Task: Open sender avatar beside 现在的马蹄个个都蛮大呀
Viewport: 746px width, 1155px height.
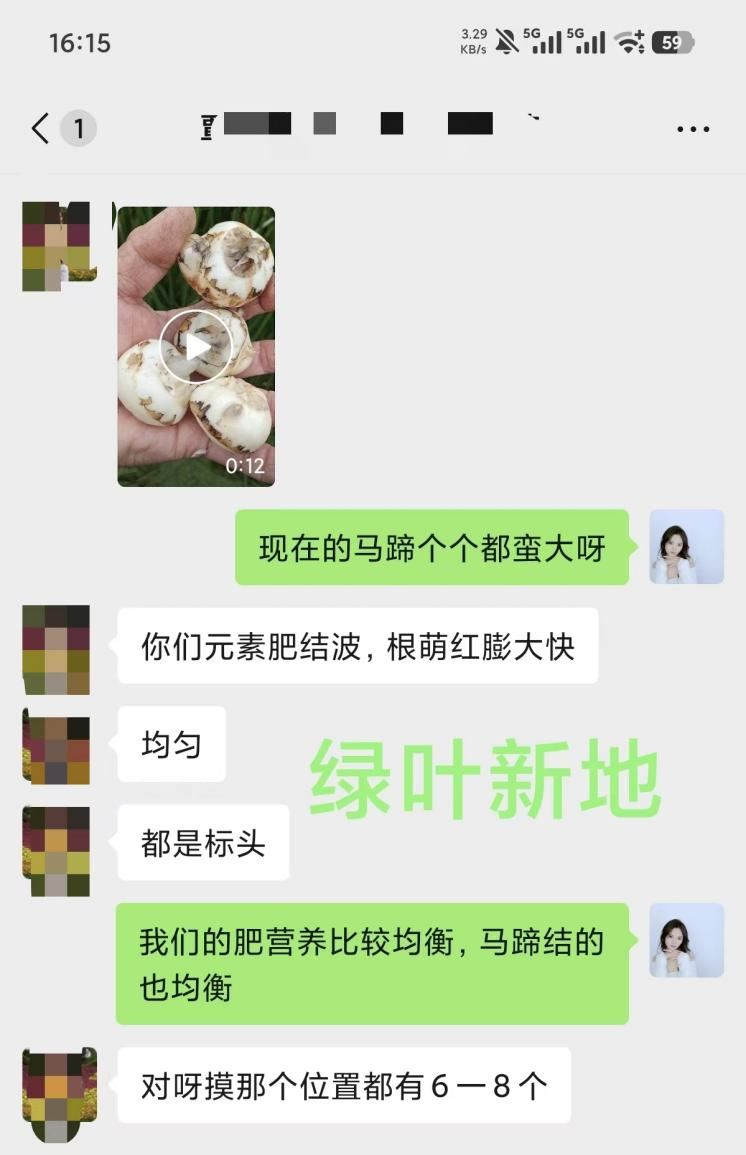Action: (x=686, y=547)
